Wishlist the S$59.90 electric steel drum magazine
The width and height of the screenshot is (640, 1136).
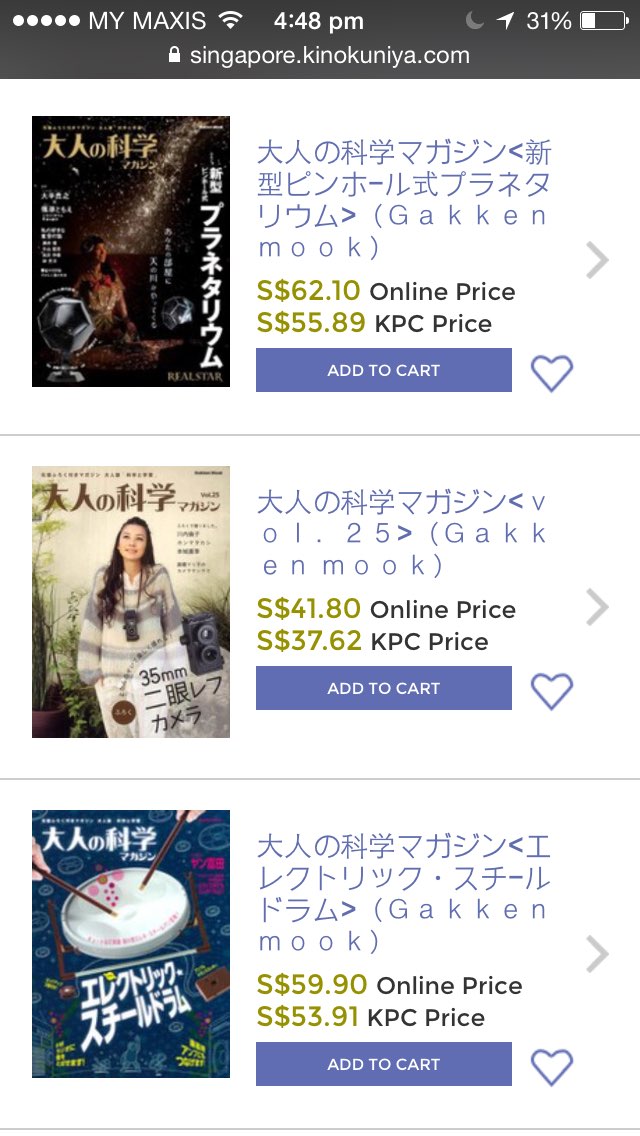pyautogui.click(x=551, y=1067)
